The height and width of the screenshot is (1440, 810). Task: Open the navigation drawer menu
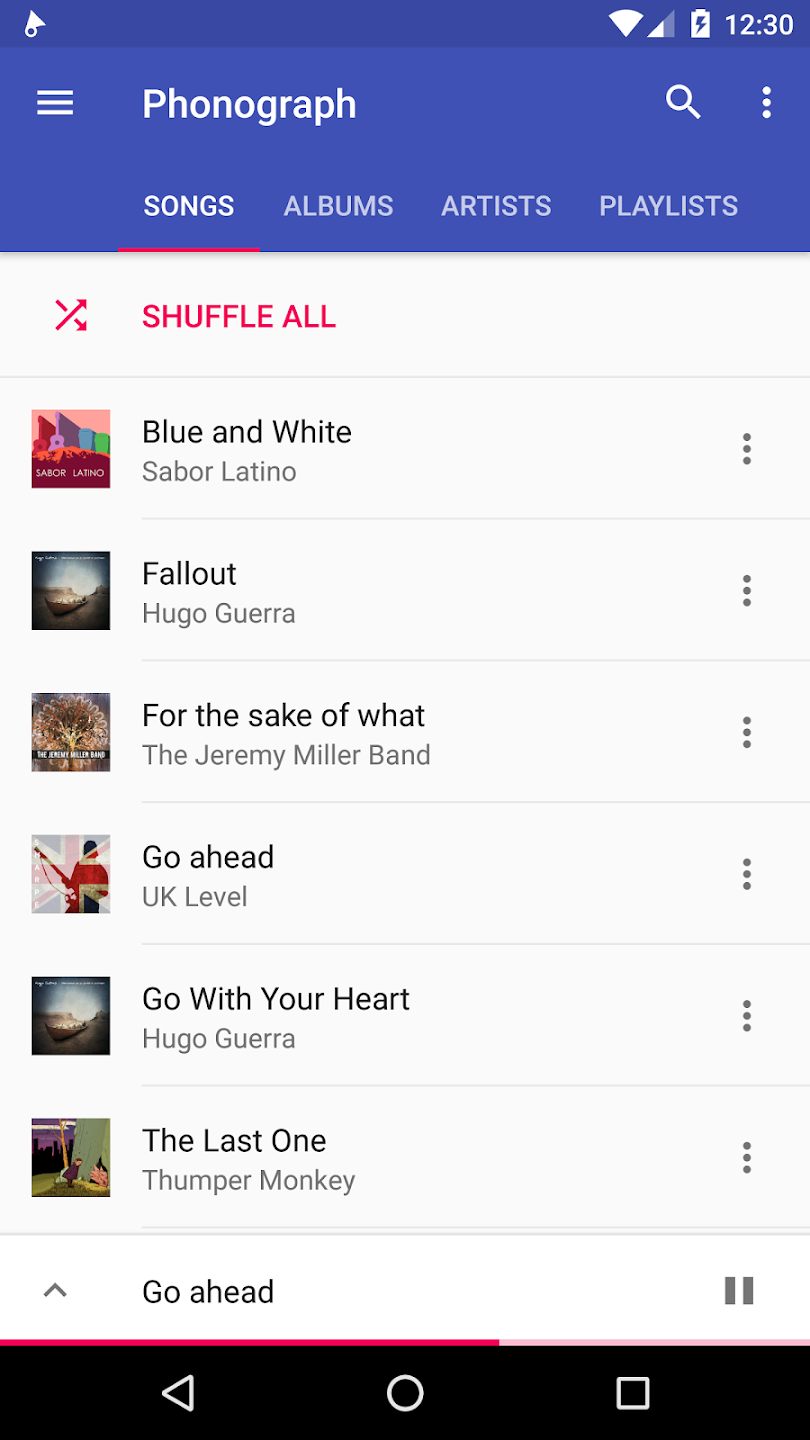pos(55,102)
